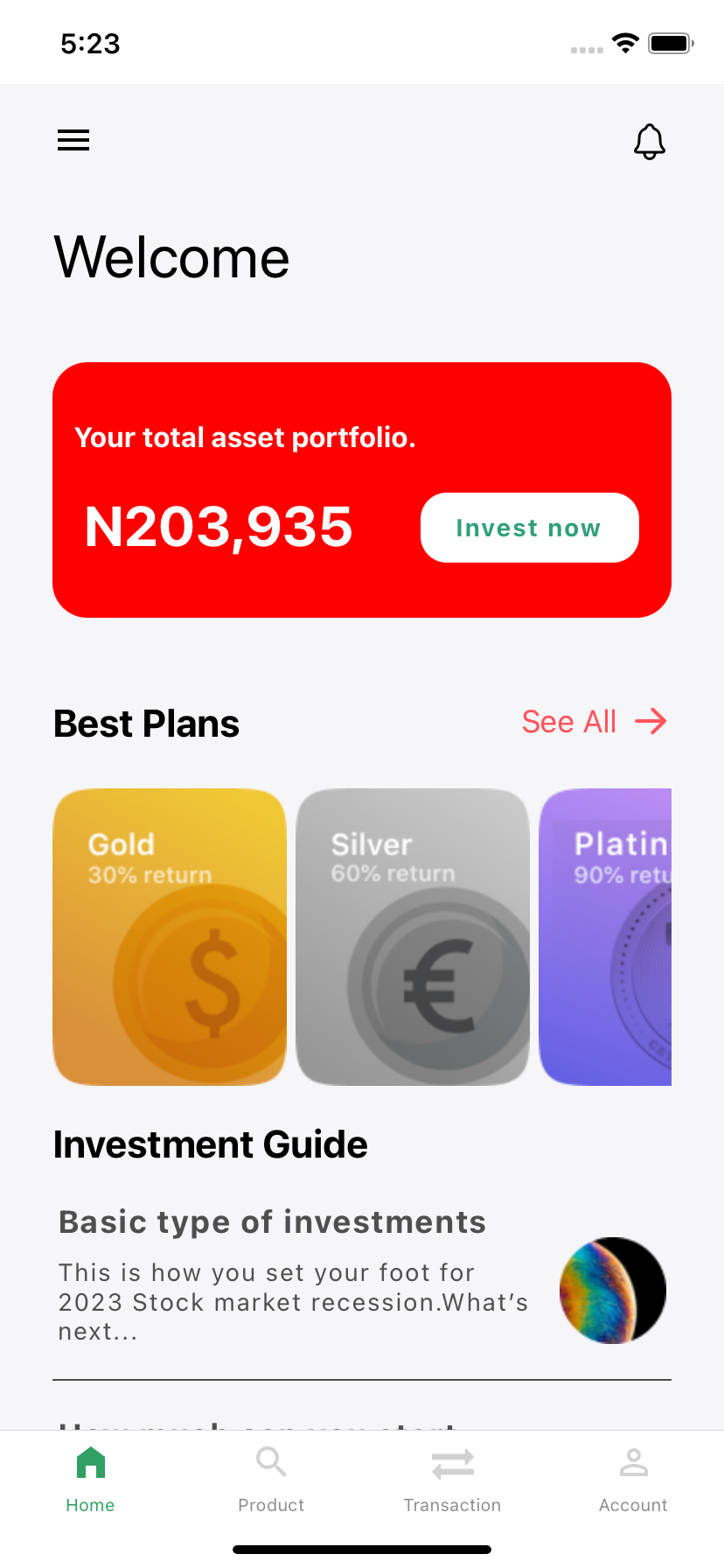
Task: Select the Gold 30% return plan
Action: tap(169, 936)
